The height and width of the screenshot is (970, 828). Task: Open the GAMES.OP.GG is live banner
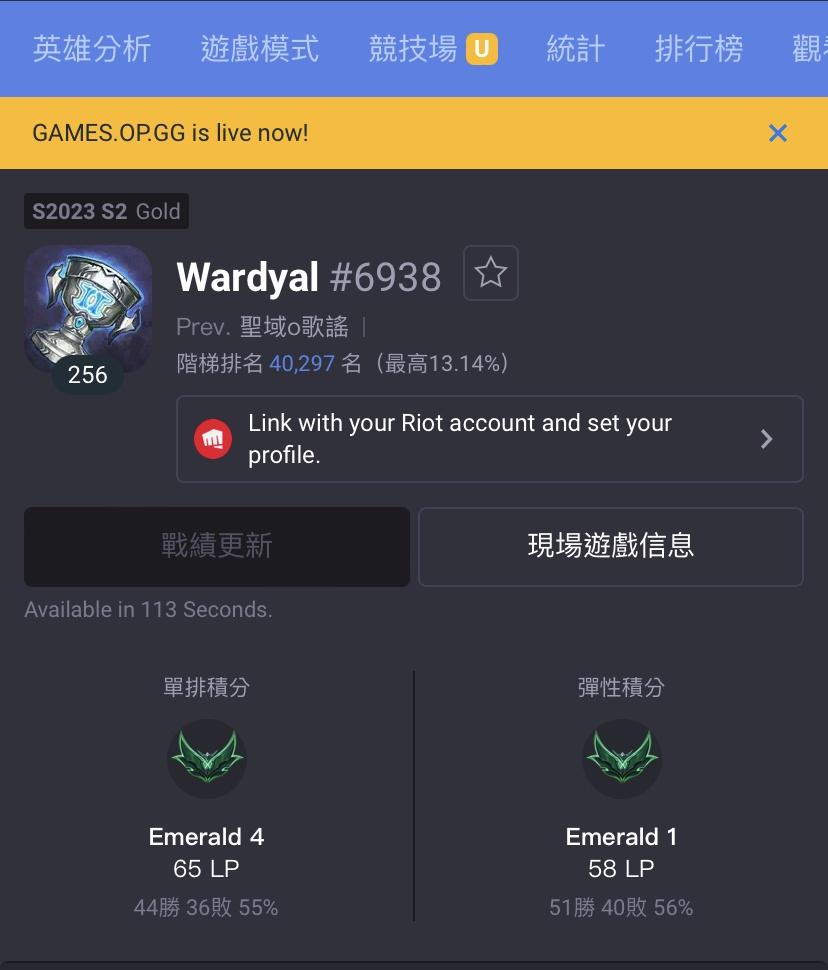(171, 133)
